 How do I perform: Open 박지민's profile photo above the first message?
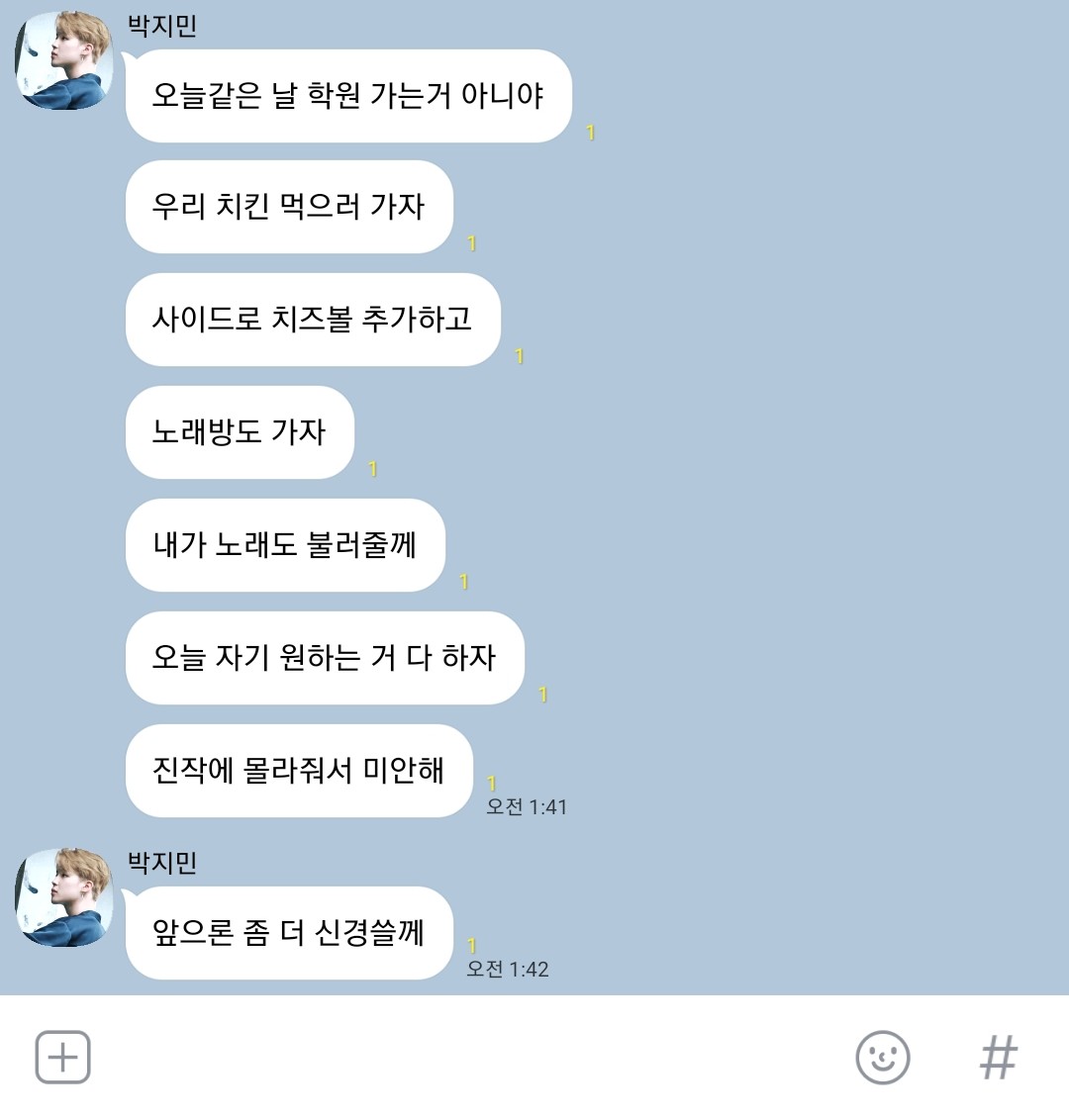(63, 60)
